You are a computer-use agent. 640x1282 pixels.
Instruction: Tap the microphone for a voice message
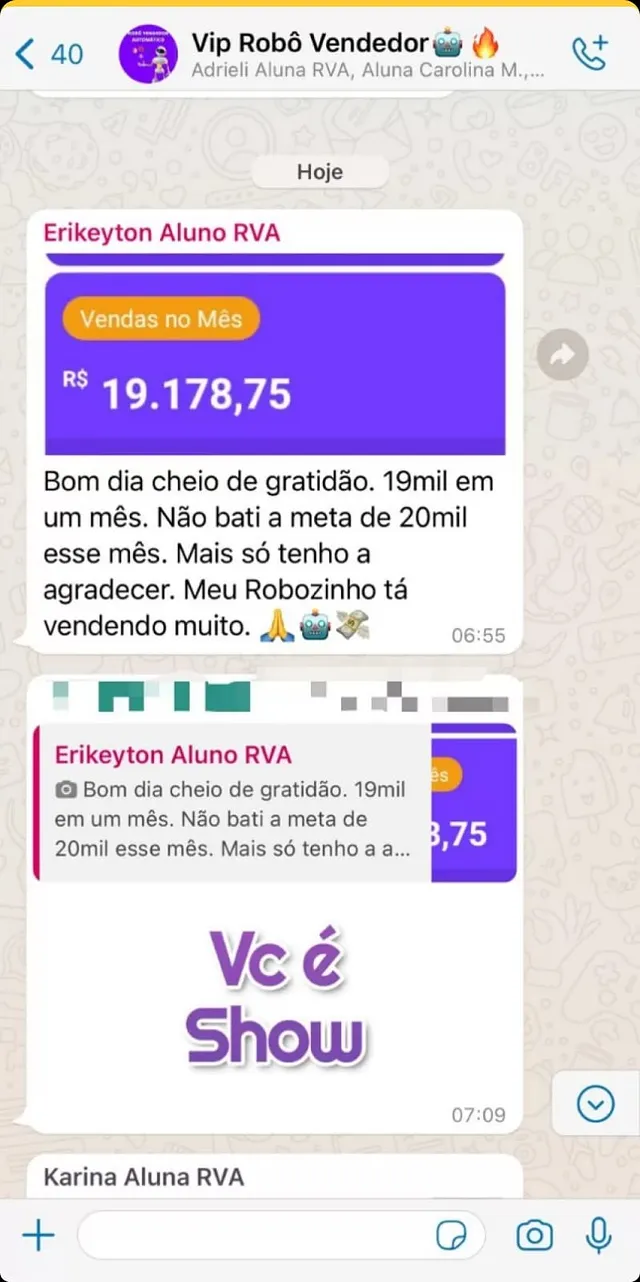pyautogui.click(x=598, y=1236)
